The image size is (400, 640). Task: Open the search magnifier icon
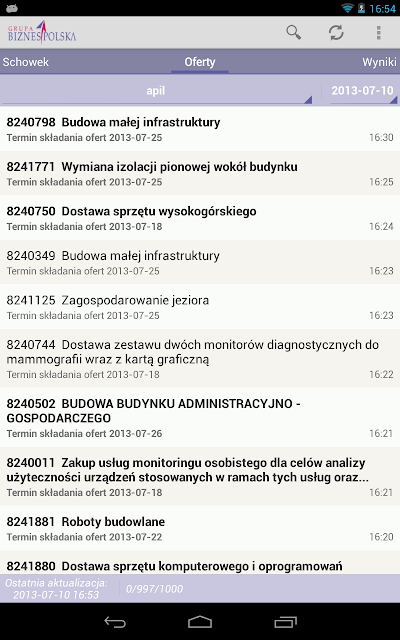[293, 32]
